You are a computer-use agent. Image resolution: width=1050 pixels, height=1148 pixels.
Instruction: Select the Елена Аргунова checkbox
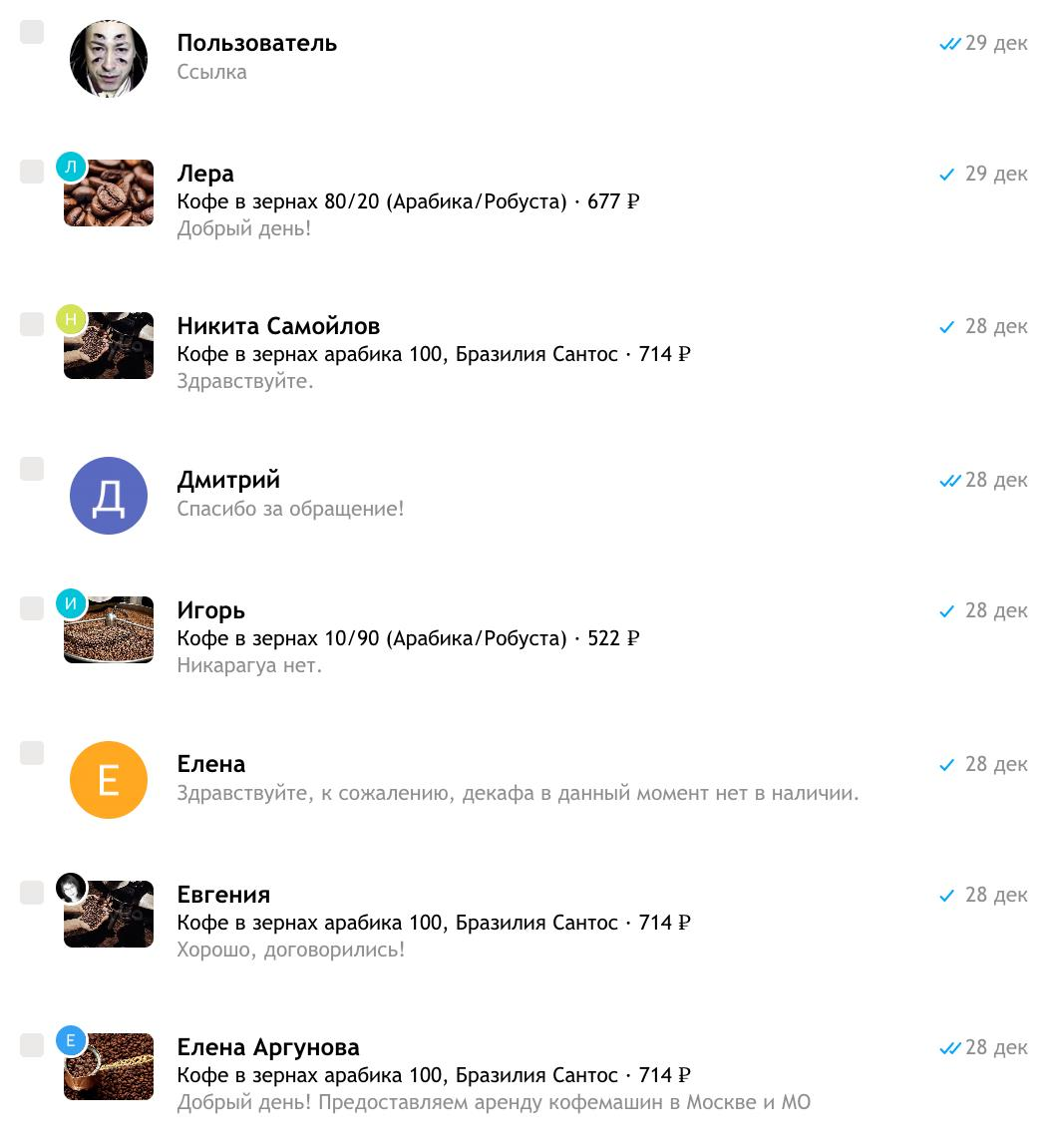click(x=32, y=1045)
